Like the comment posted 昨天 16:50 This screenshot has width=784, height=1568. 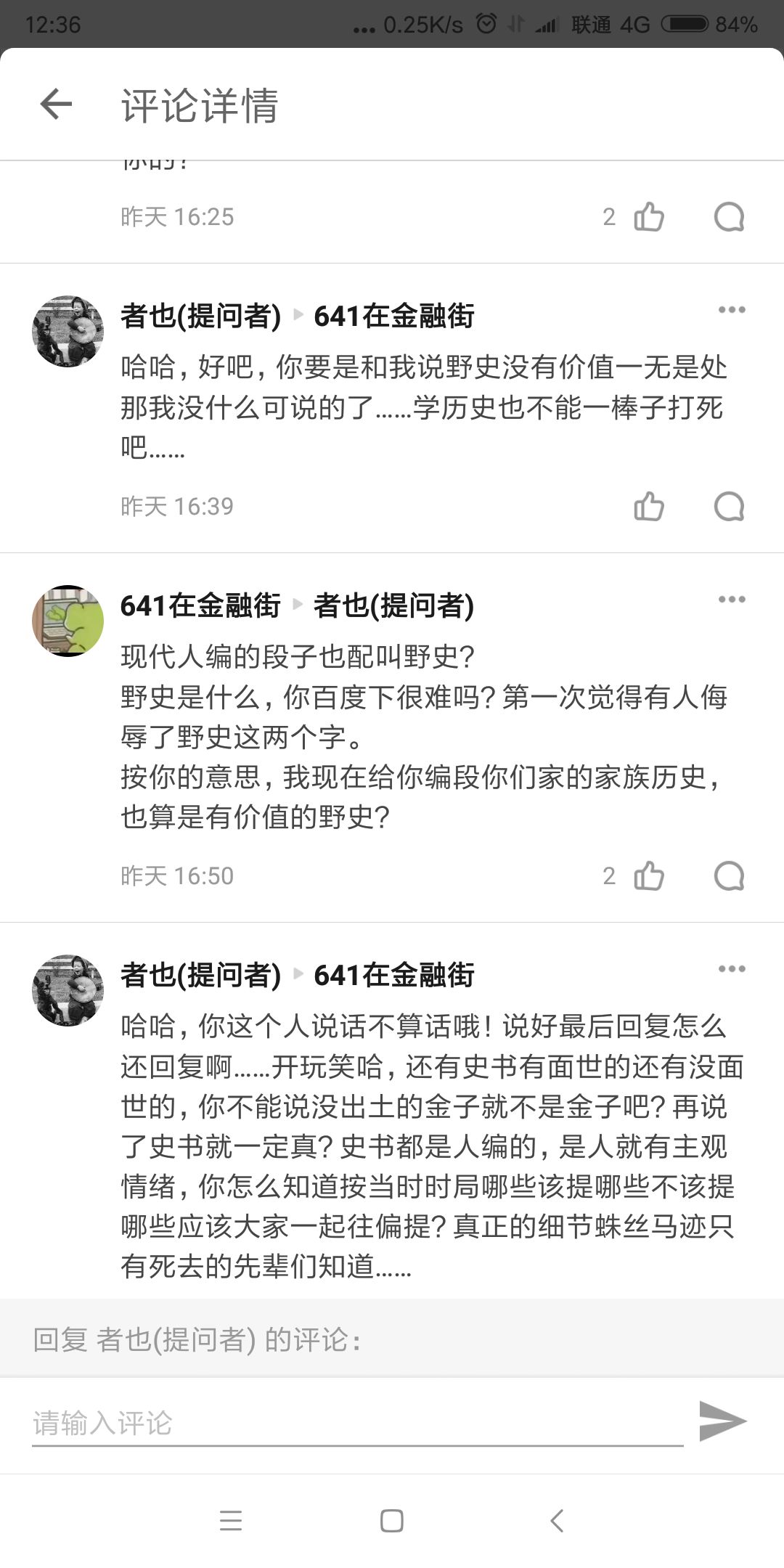point(648,876)
